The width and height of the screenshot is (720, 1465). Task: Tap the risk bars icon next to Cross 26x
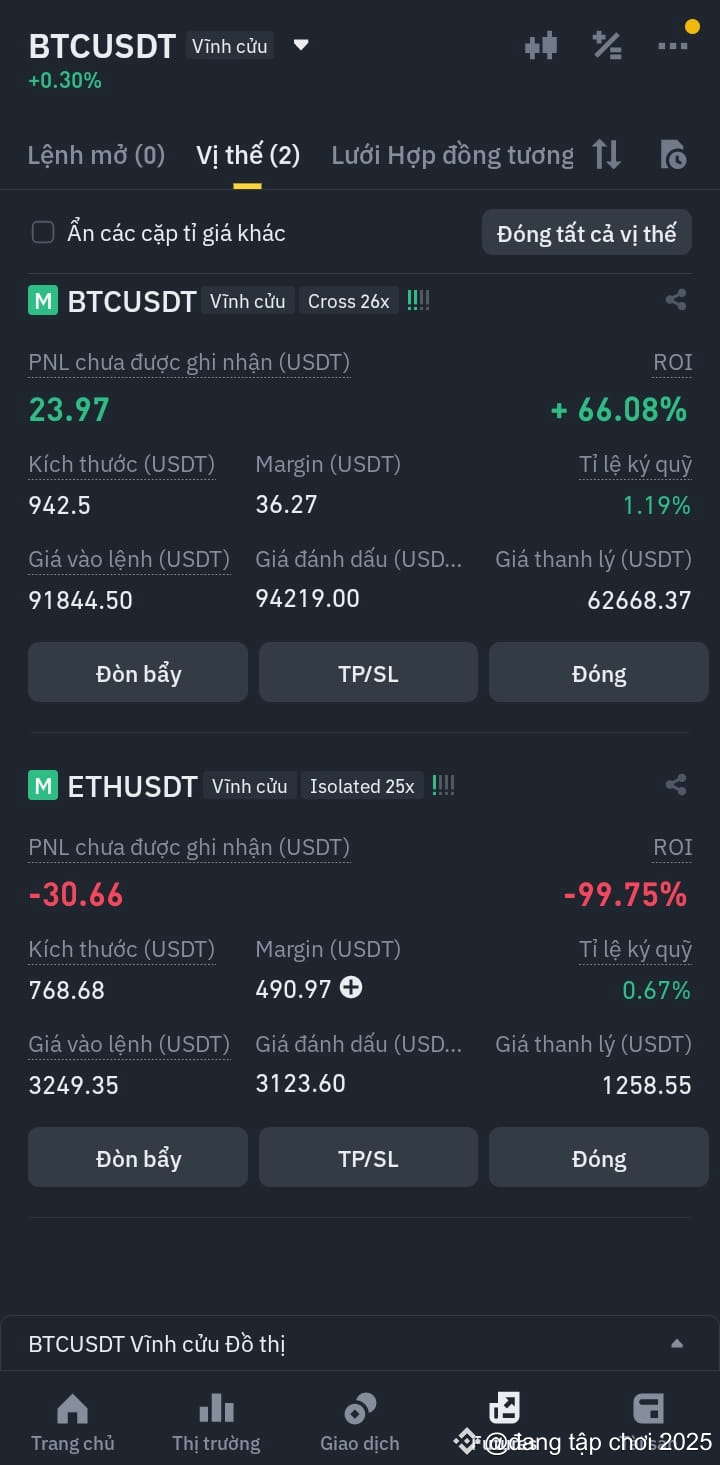(x=418, y=299)
